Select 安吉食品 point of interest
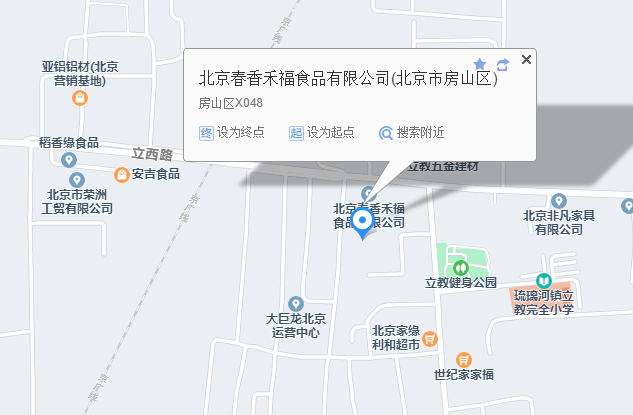633x415 pixels. 121,175
